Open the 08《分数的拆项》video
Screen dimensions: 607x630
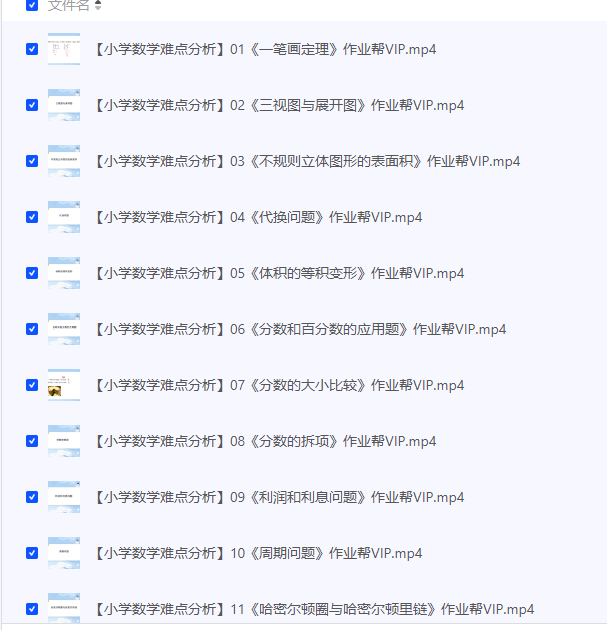[265, 441]
